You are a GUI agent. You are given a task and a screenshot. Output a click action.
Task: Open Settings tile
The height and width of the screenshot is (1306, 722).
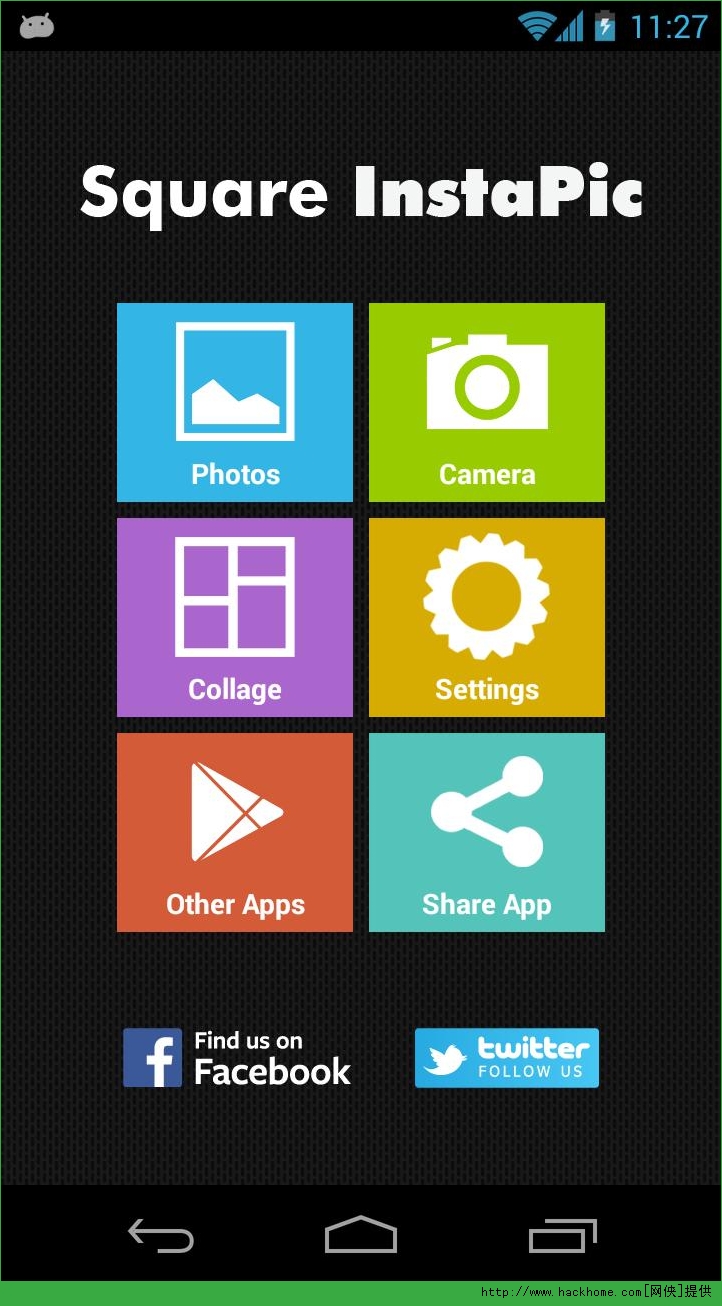point(487,617)
